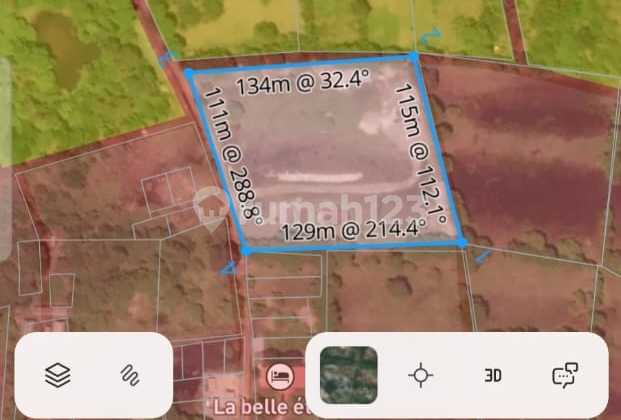This screenshot has width=621, height=420.
Task: Open the feedback chat bubble icon
Action: 565,375
